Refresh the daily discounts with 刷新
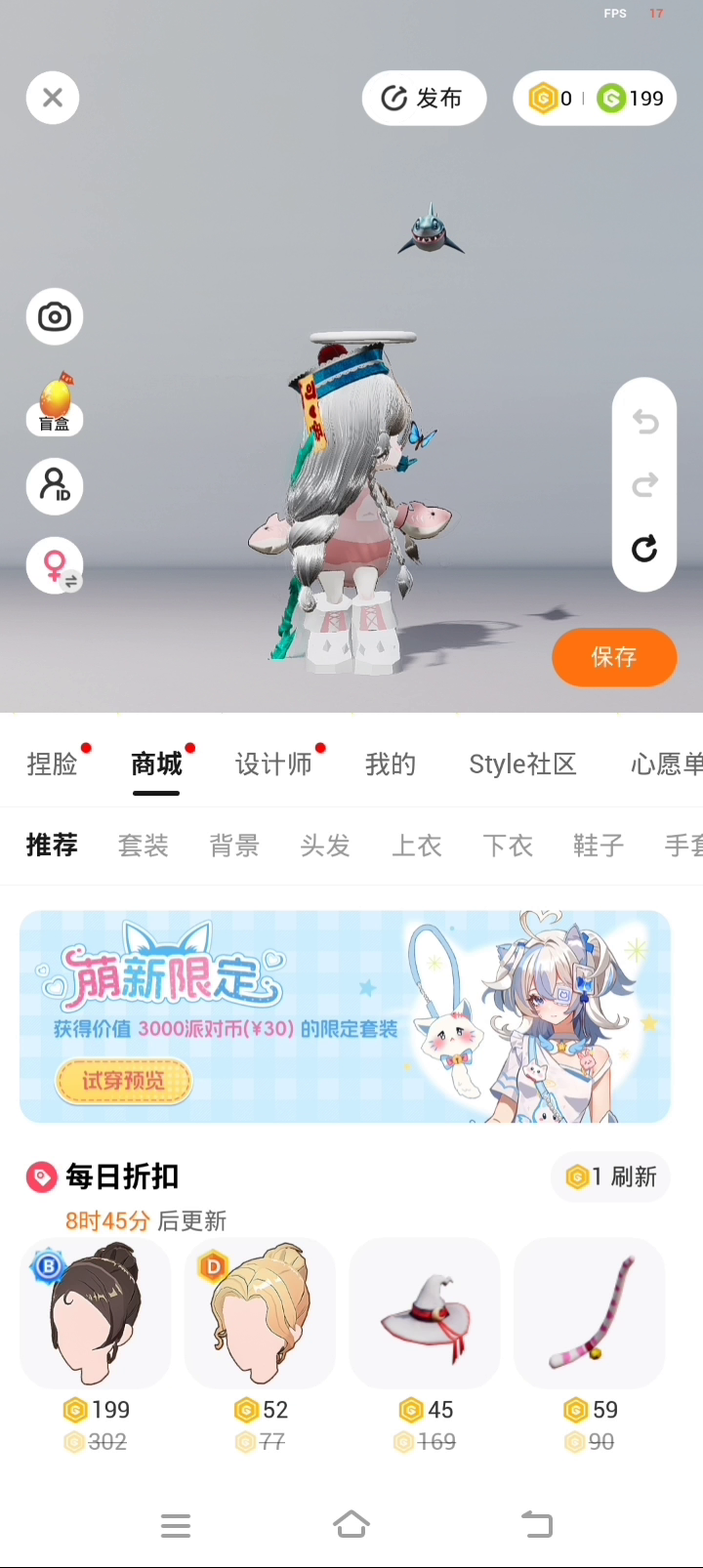 pos(611,1176)
